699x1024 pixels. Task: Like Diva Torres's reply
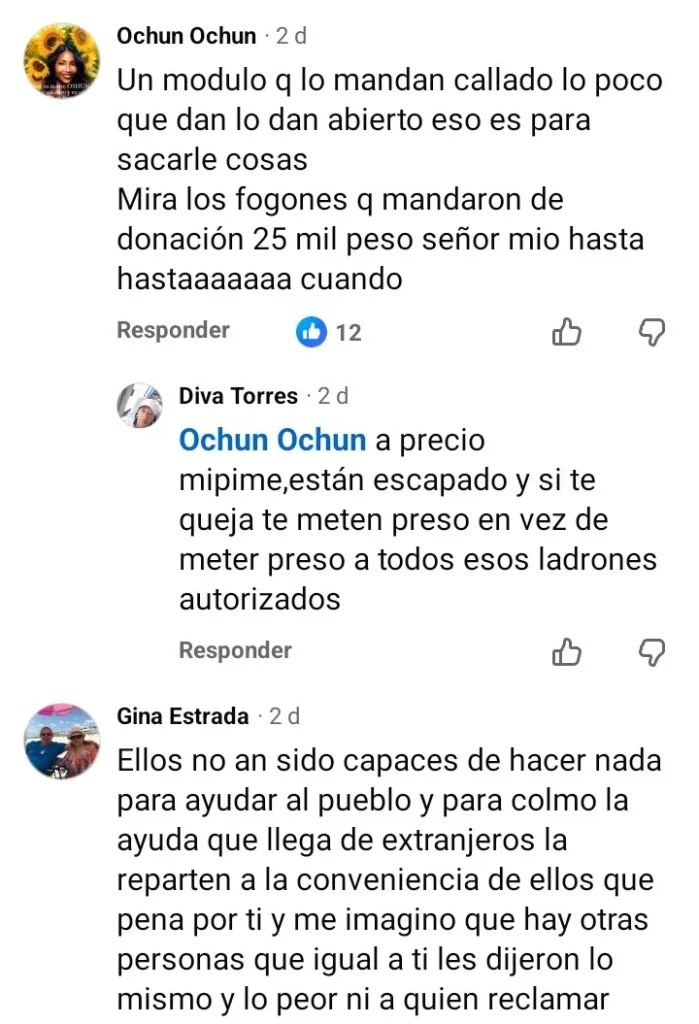pyautogui.click(x=567, y=652)
